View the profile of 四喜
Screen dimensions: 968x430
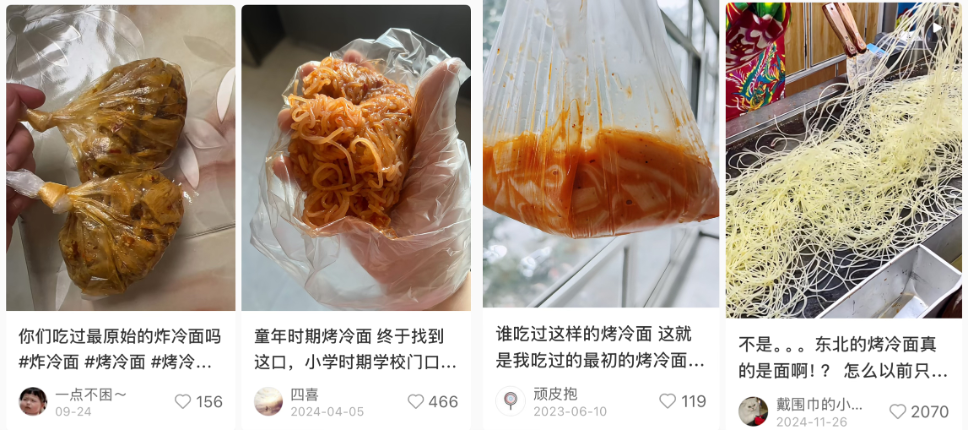tap(268, 401)
